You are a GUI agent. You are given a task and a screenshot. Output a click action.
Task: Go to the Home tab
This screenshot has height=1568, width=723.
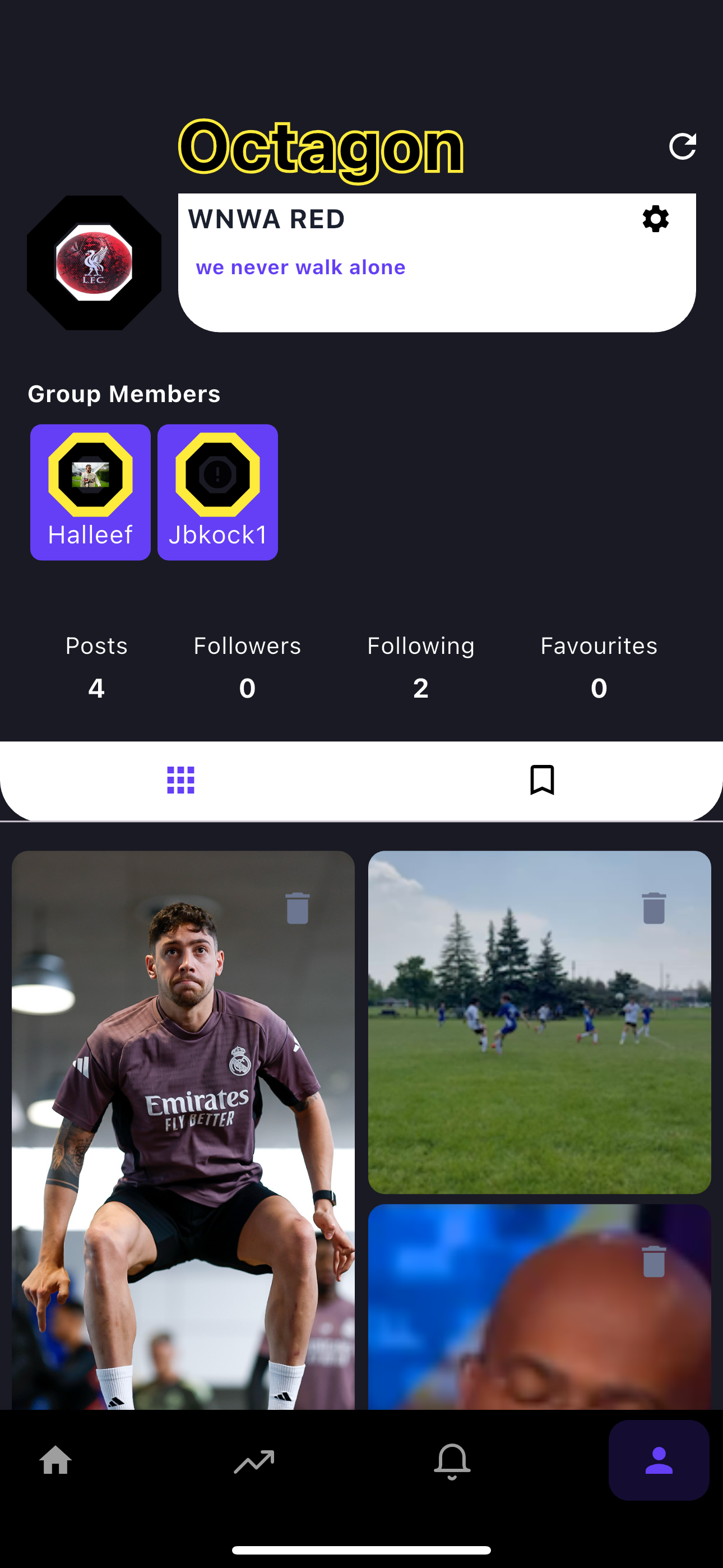[x=55, y=1460]
